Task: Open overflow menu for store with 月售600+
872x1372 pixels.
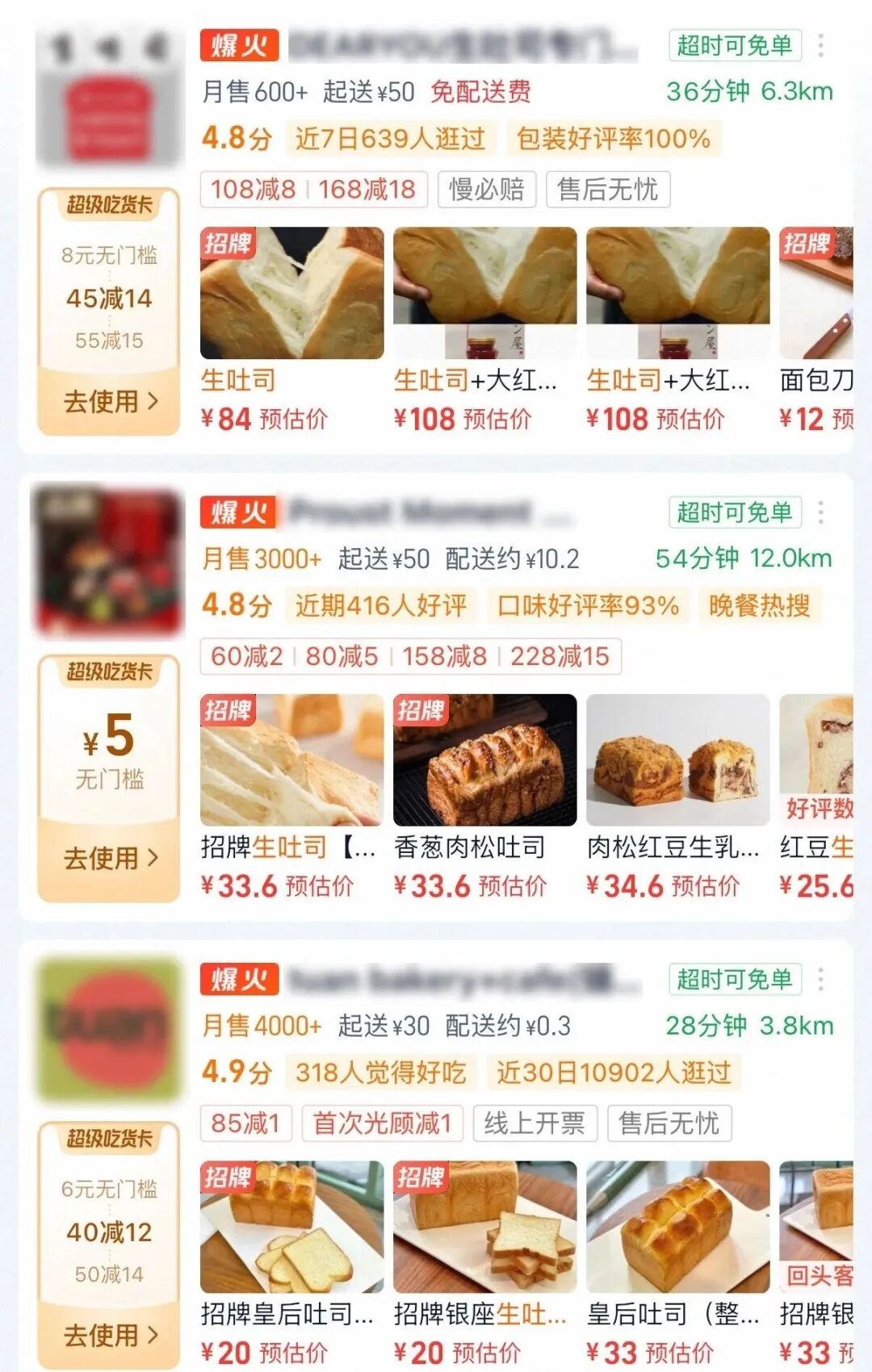Action: [821, 45]
